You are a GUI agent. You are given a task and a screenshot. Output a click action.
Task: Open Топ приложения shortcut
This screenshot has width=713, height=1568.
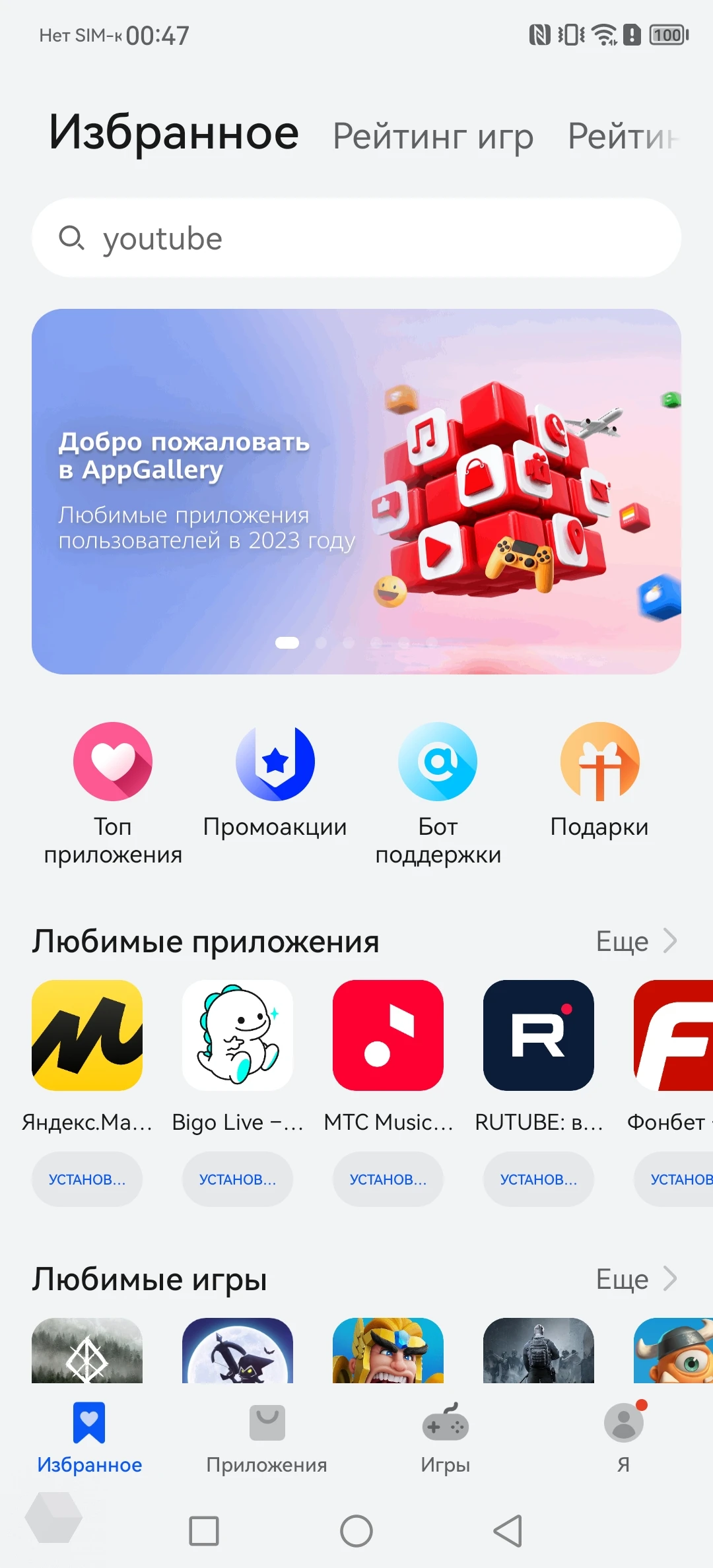coord(113,762)
